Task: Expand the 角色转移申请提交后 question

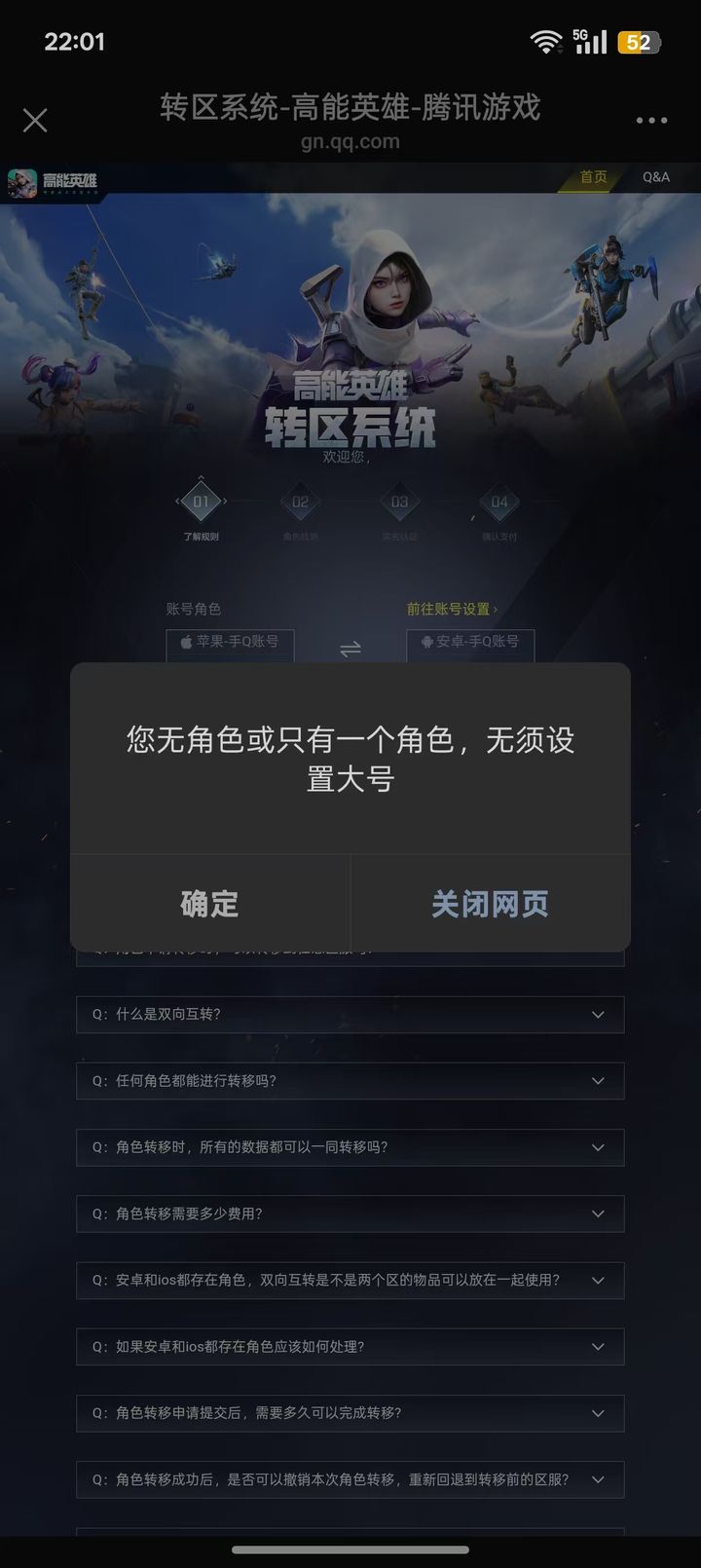Action: pyautogui.click(x=349, y=1413)
